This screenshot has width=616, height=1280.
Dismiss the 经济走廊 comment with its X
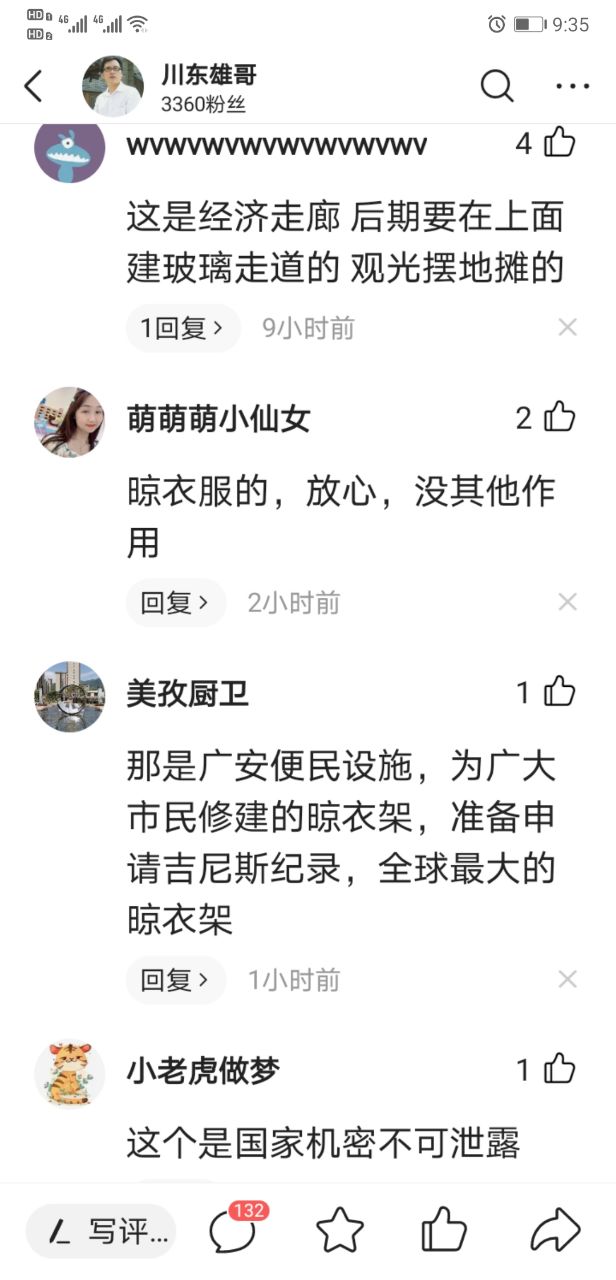point(567,327)
